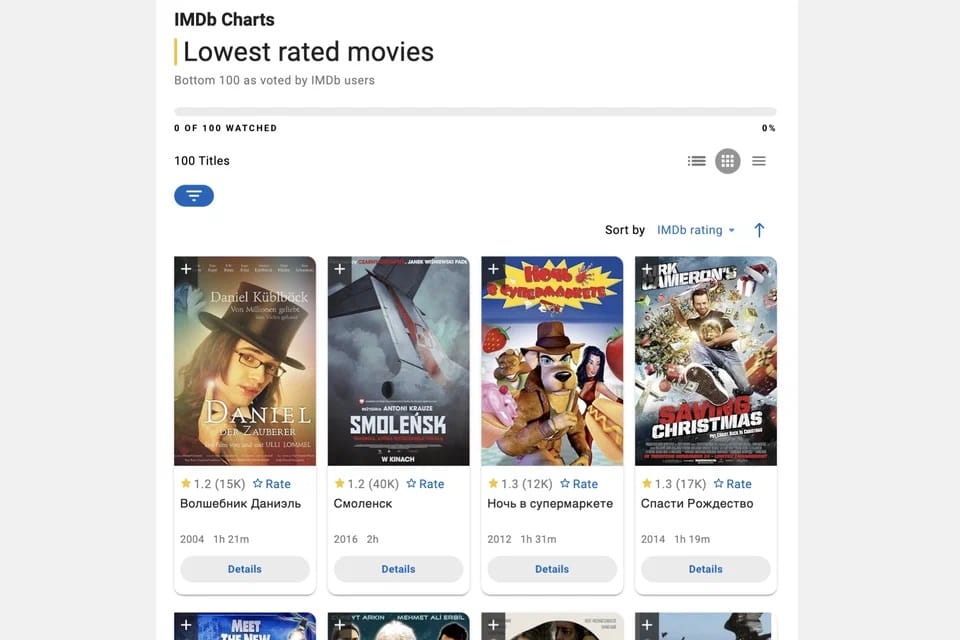The height and width of the screenshot is (640, 960).
Task: Open the Ночь в супермаркете title link
Action: click(x=550, y=504)
